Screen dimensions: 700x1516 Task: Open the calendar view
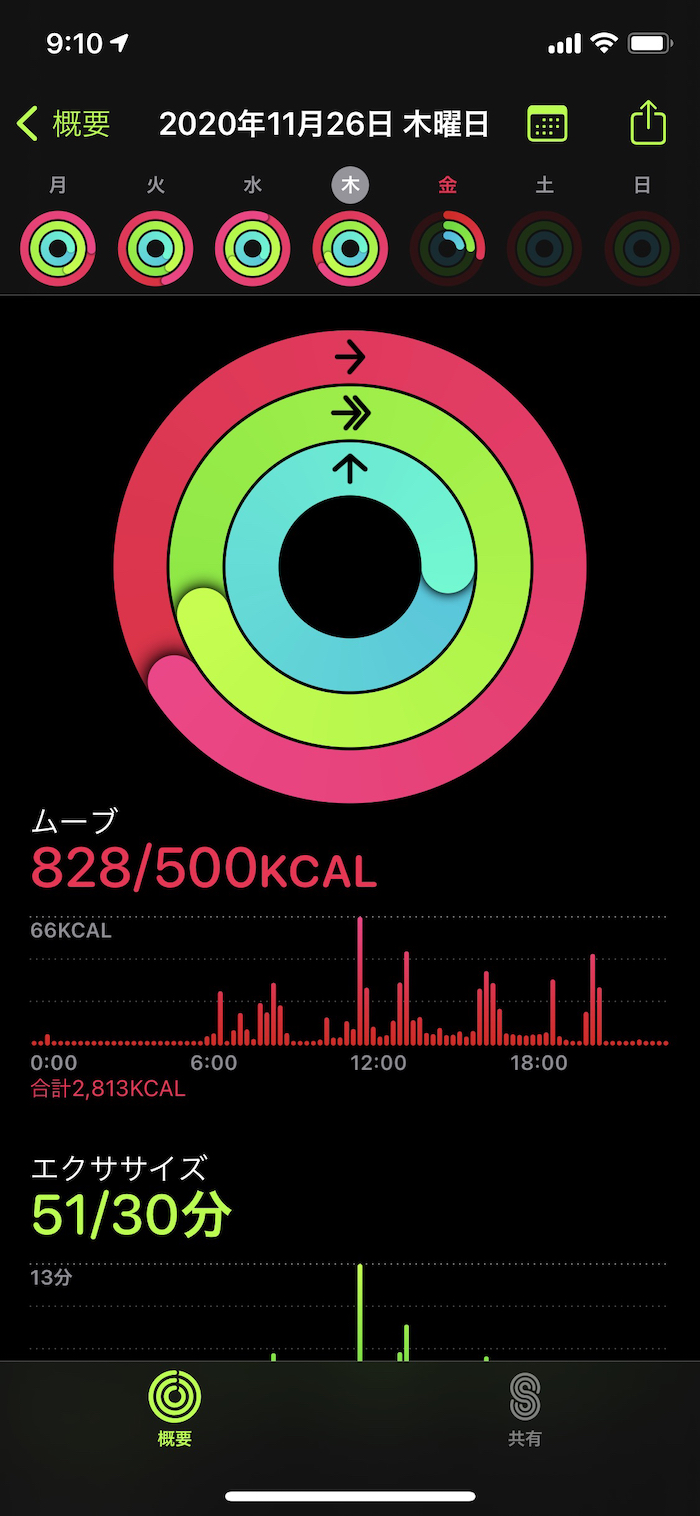tap(547, 124)
